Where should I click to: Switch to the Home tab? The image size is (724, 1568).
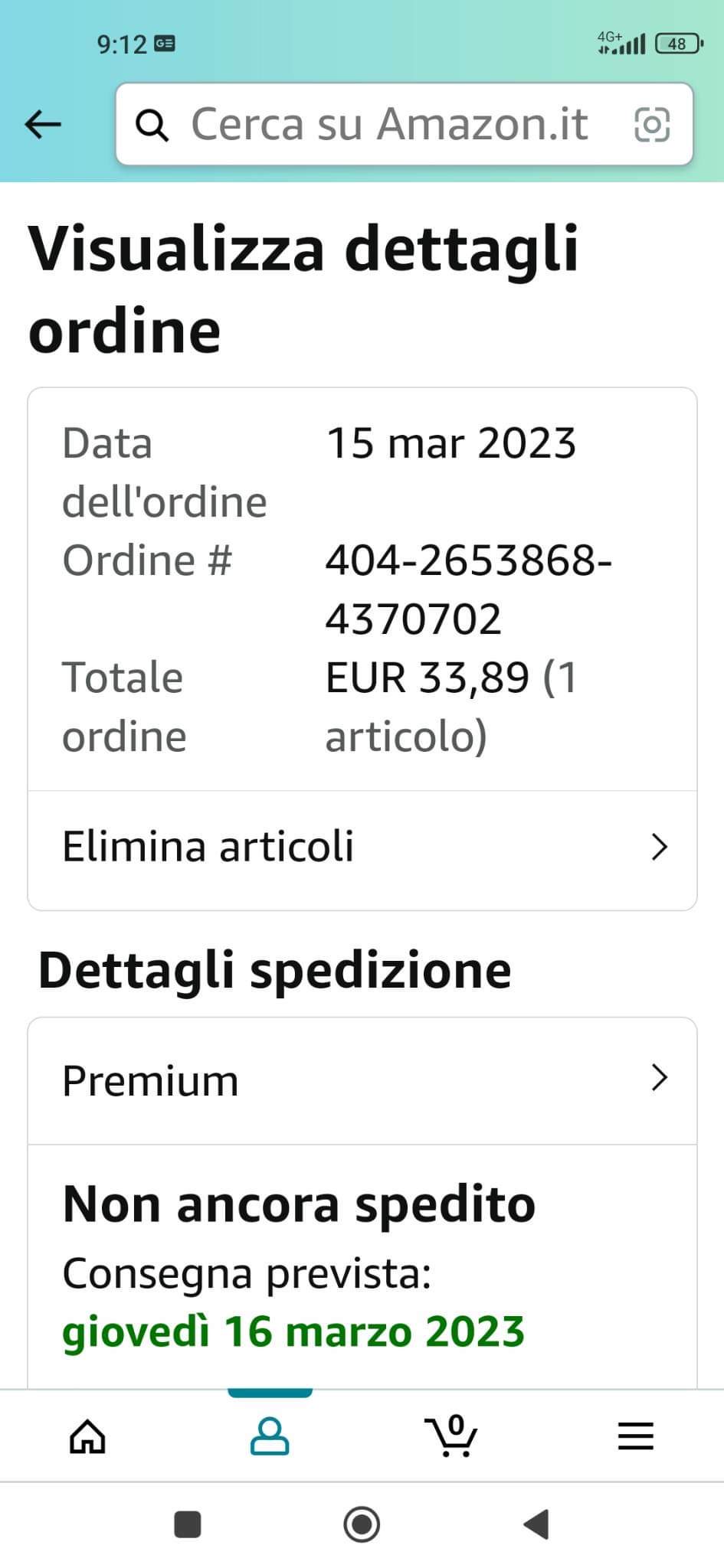[88, 1436]
